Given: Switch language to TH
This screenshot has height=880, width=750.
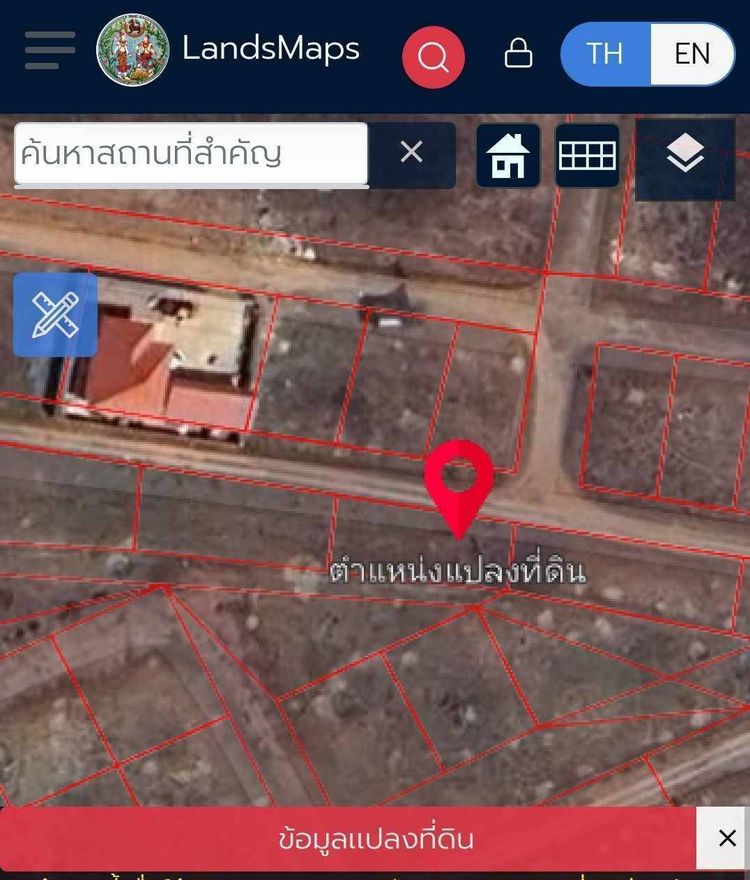Looking at the screenshot, I should tap(605, 54).
